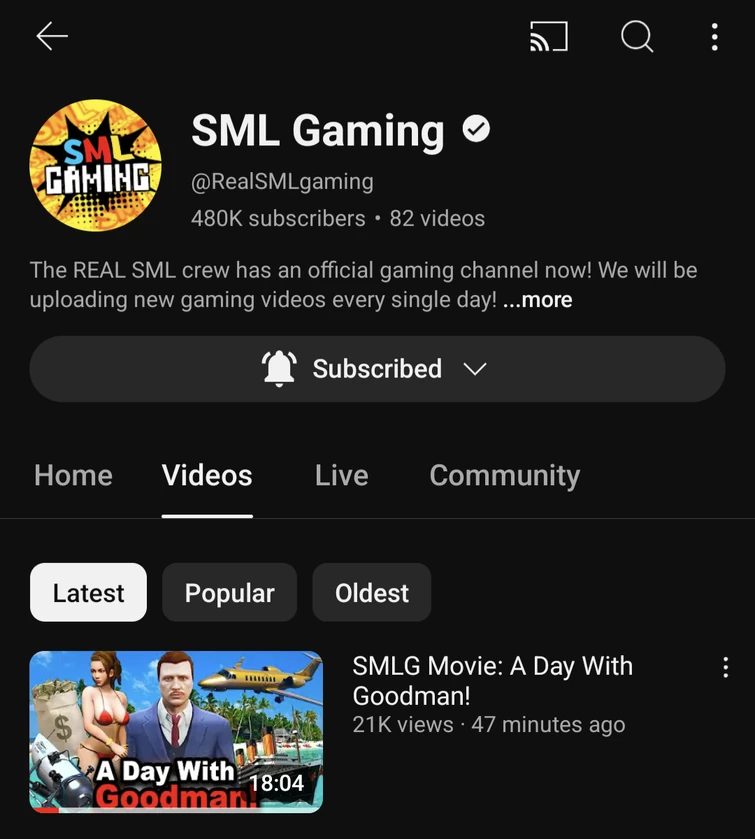Toggle the Latest filter chip
The image size is (755, 839).
click(88, 592)
